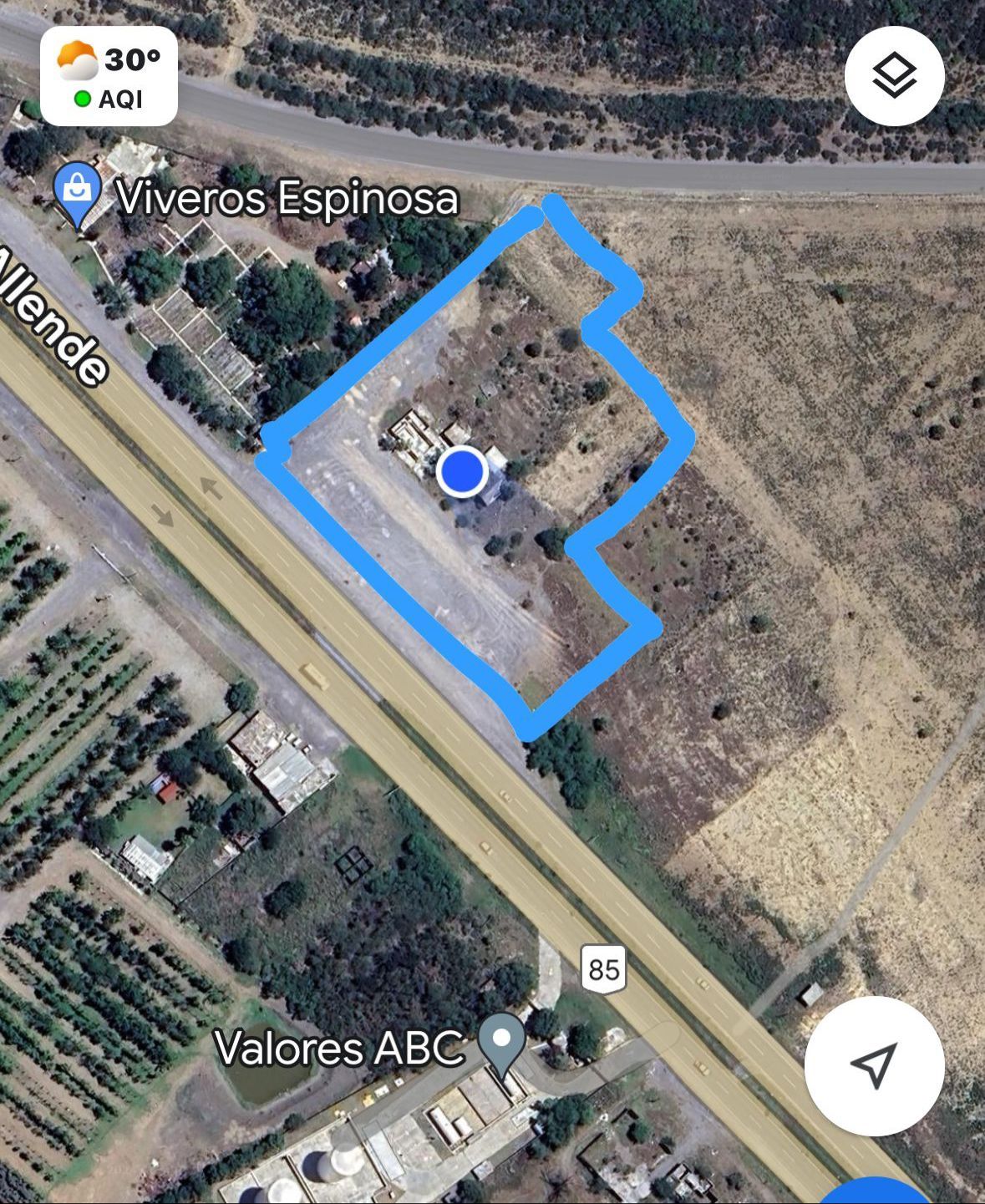Image resolution: width=985 pixels, height=1204 pixels.
Task: Open the Valores ABC map pin
Action: (x=501, y=1042)
